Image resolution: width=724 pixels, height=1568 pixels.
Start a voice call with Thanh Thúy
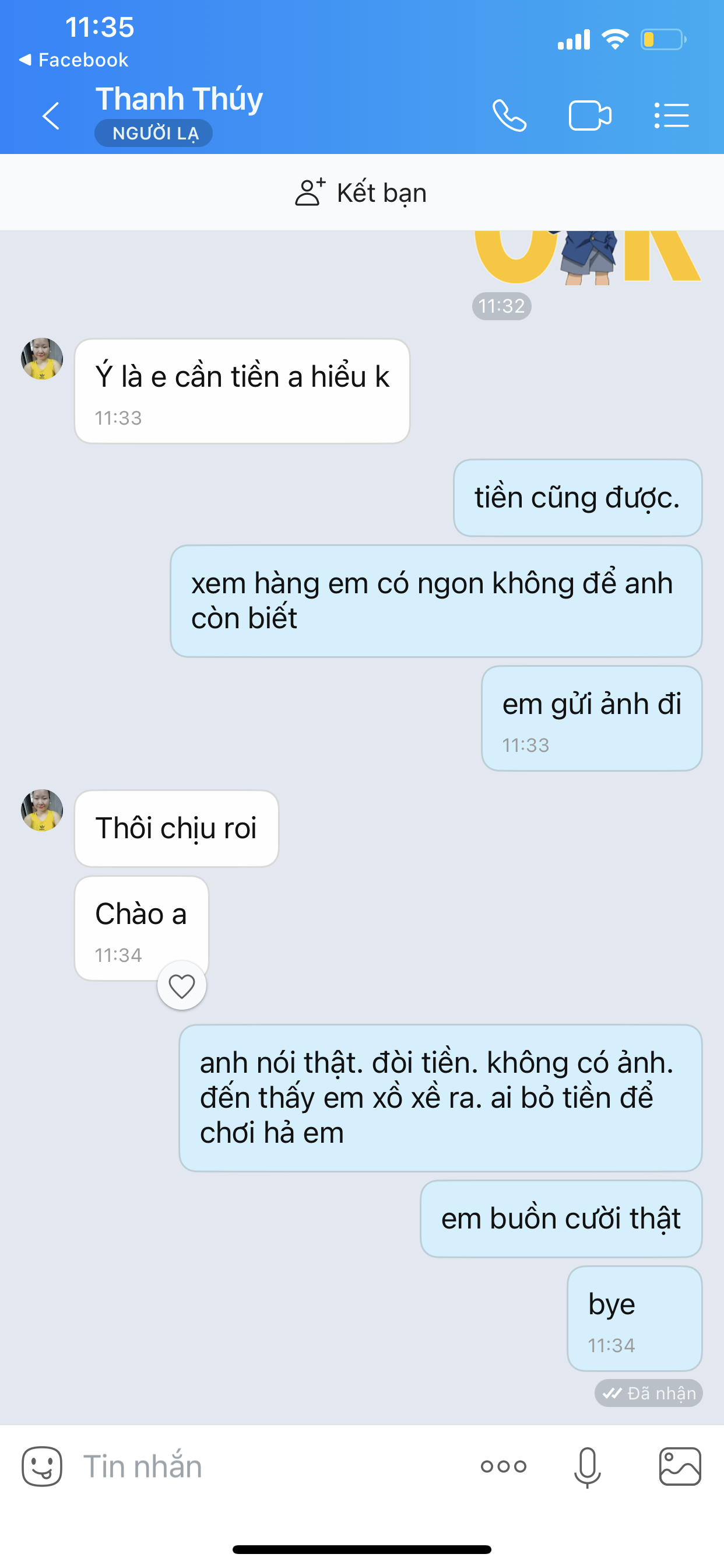point(509,116)
